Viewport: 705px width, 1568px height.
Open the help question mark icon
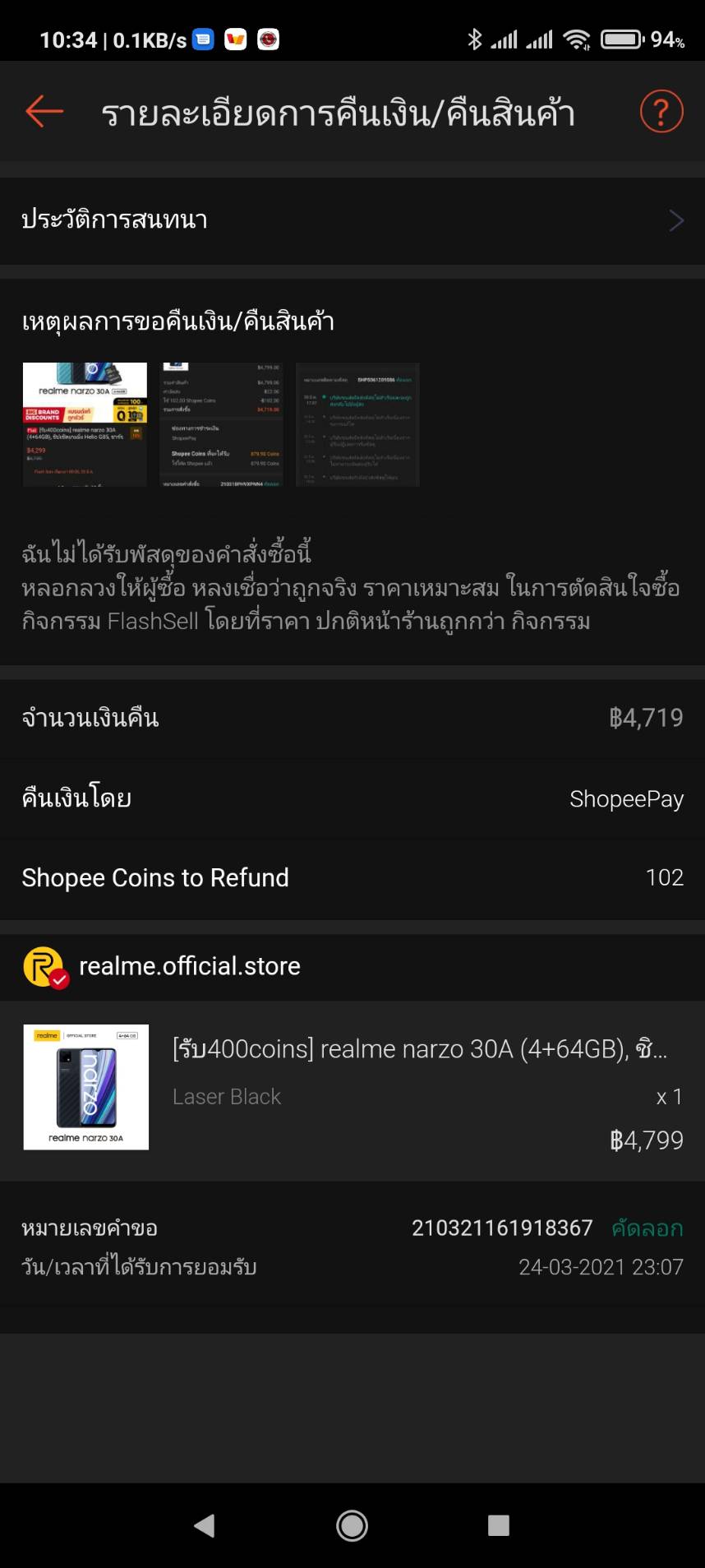pos(661,111)
